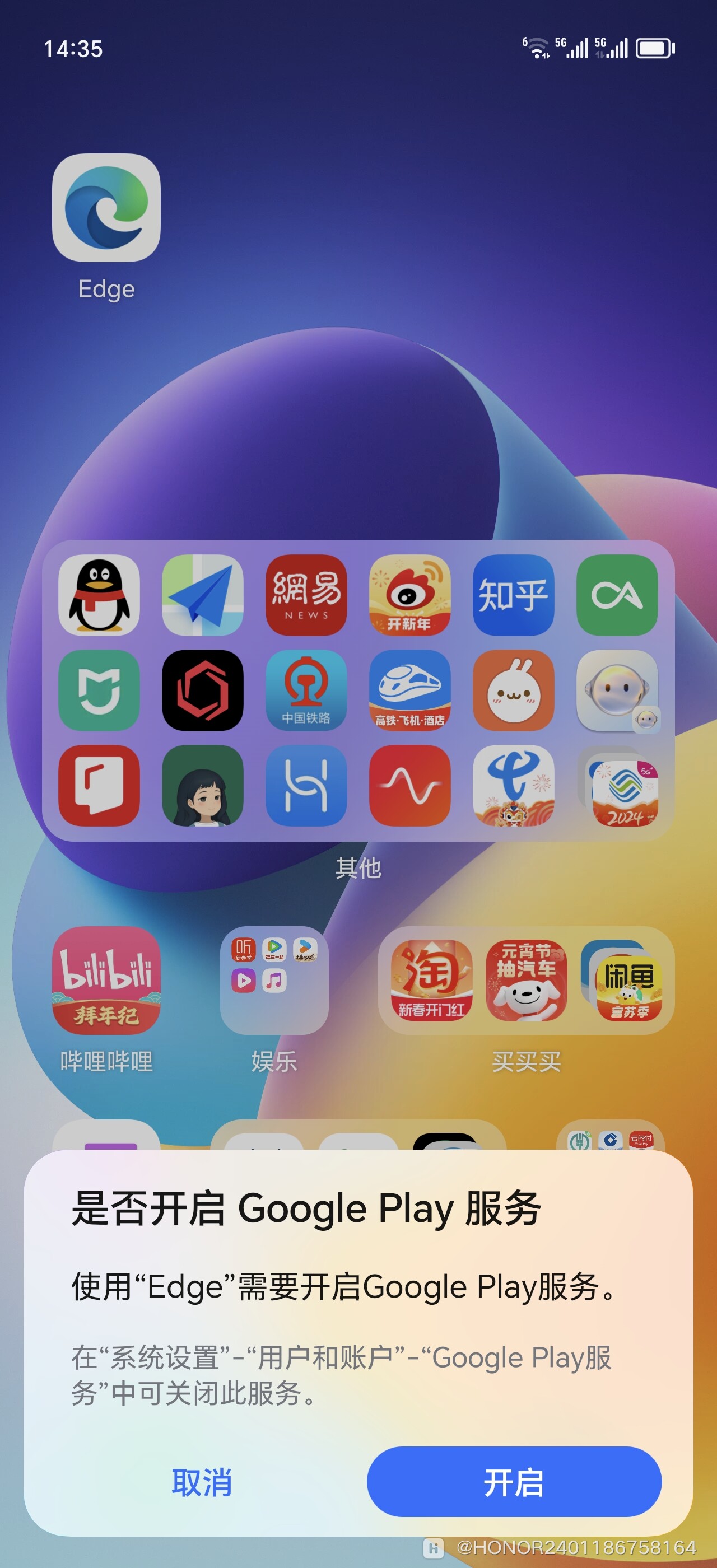Open the Weibo app
Image resolution: width=717 pixels, height=1568 pixels.
409,595
